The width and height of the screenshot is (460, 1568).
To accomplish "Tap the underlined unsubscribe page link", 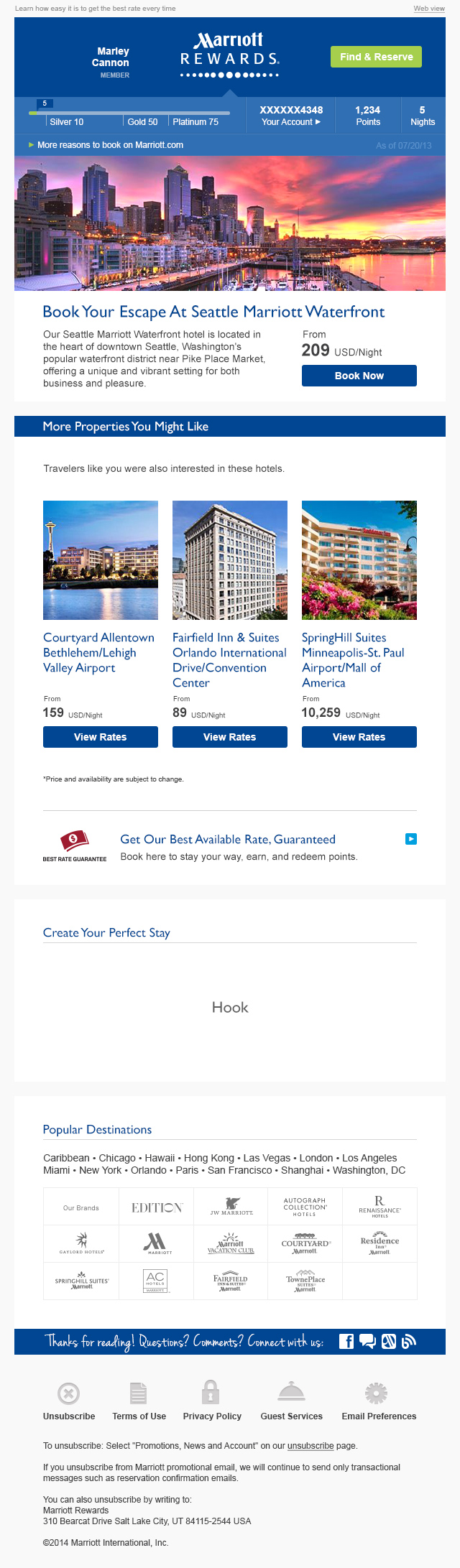I will (x=310, y=1446).
